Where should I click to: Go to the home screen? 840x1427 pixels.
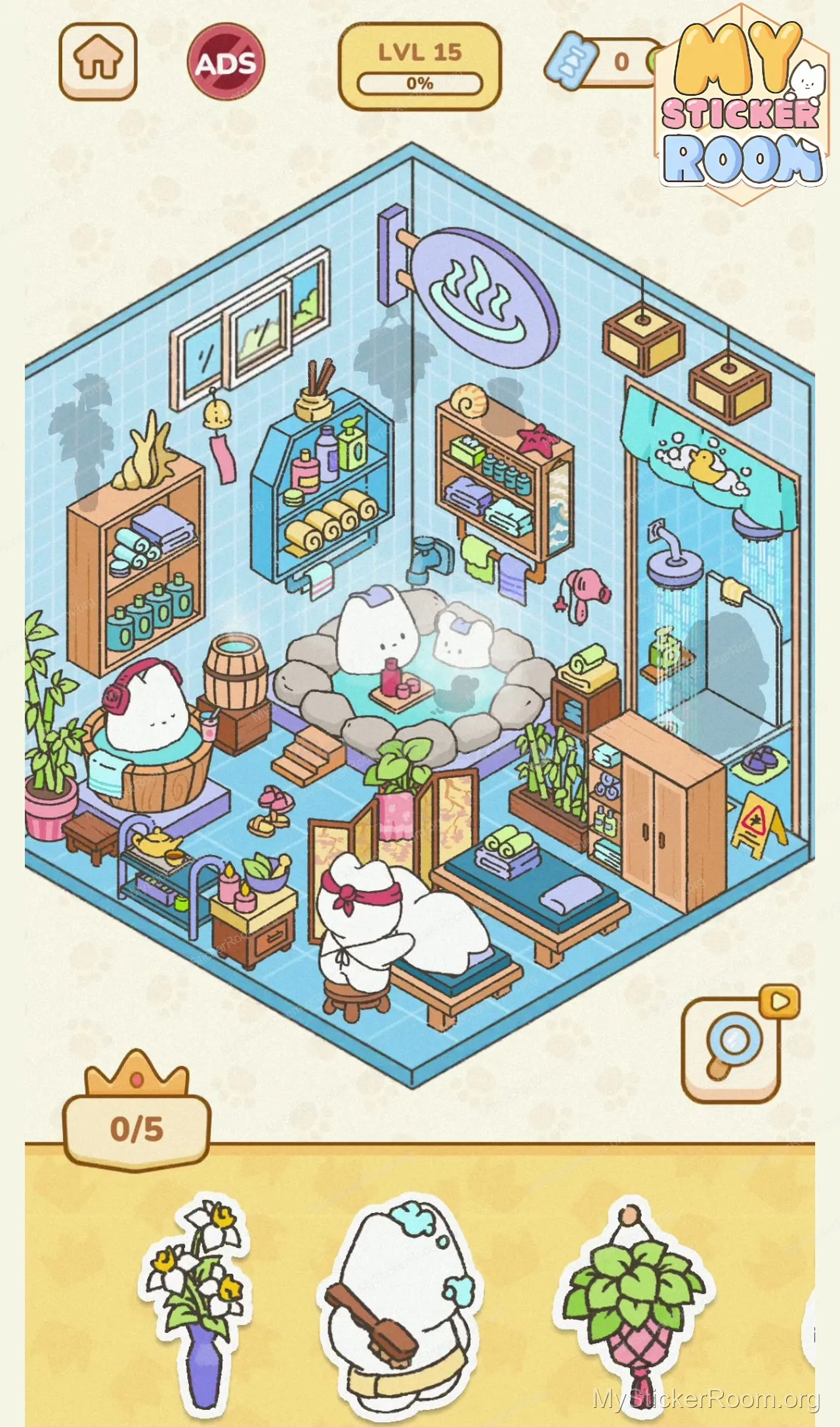point(98,62)
